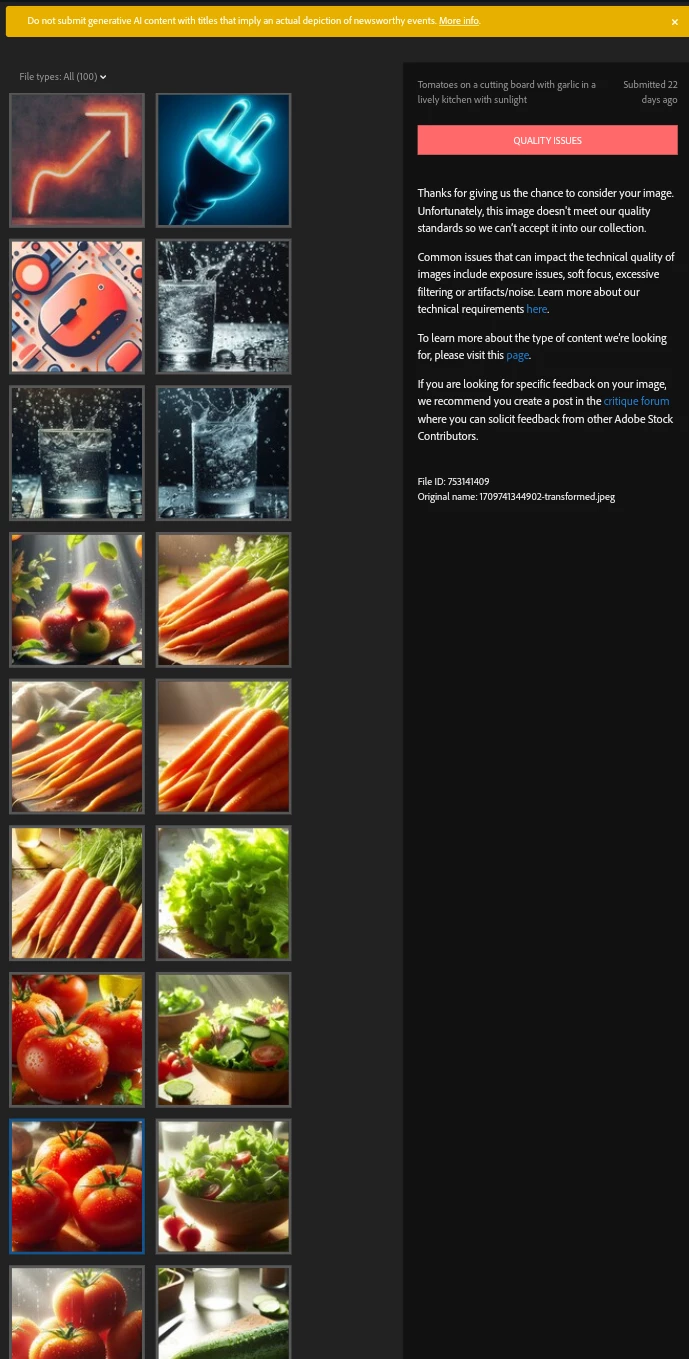Open the critique forum link
The width and height of the screenshot is (689, 1359).
[x=636, y=402]
